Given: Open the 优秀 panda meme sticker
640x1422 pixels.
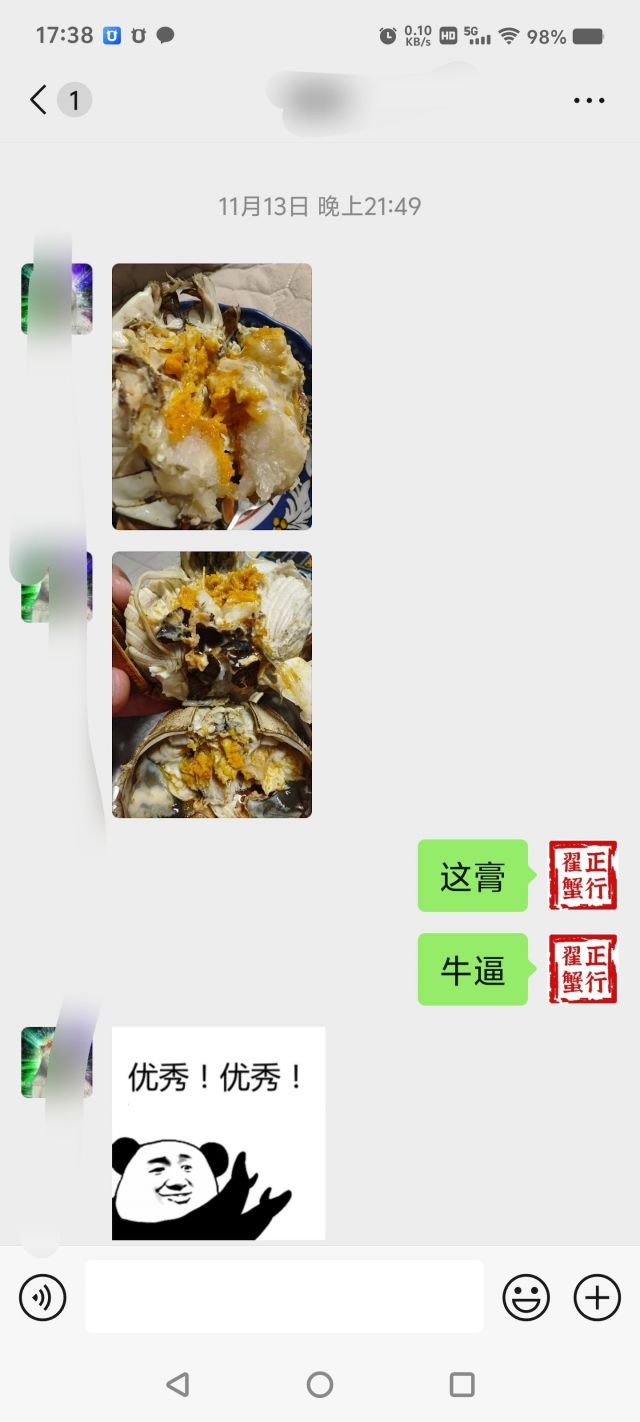Looking at the screenshot, I should pyautogui.click(x=218, y=1132).
